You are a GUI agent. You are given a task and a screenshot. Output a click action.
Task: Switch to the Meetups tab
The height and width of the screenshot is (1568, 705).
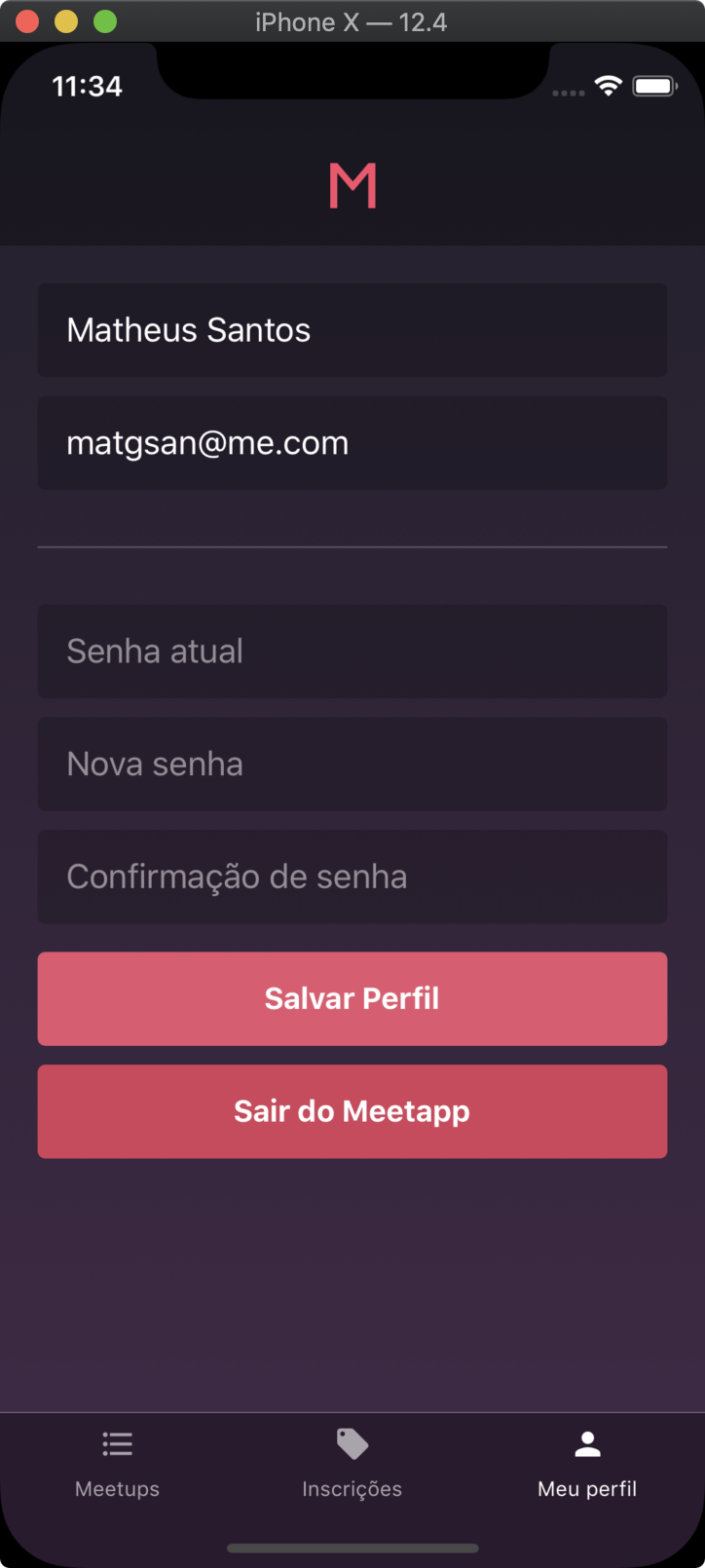pos(118,1464)
